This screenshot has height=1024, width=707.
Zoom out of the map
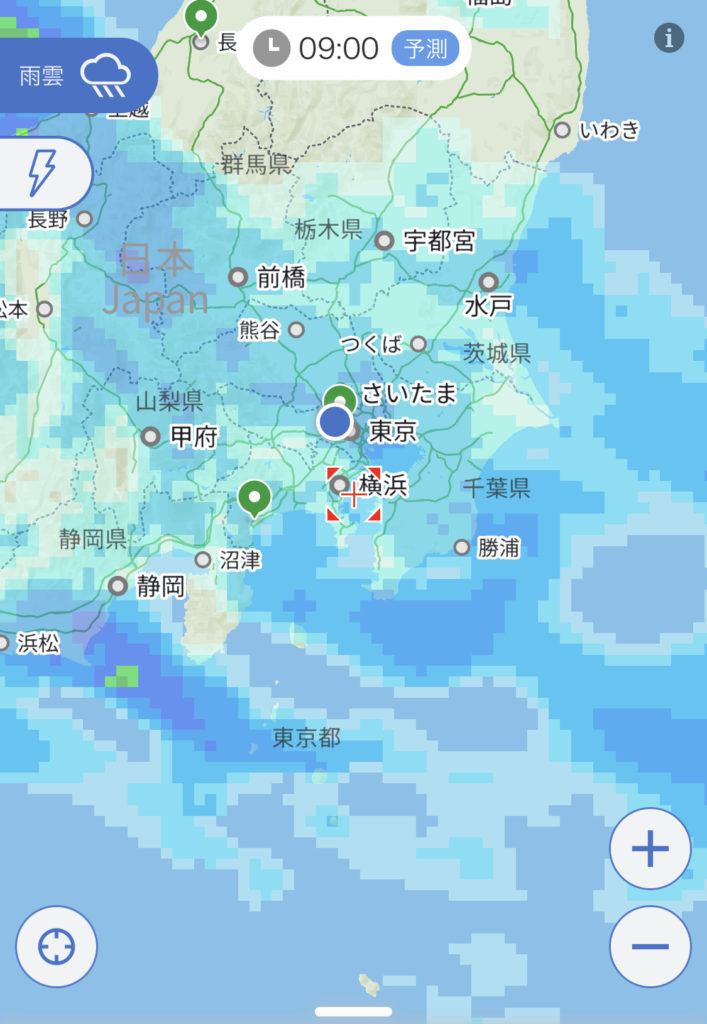(x=649, y=946)
